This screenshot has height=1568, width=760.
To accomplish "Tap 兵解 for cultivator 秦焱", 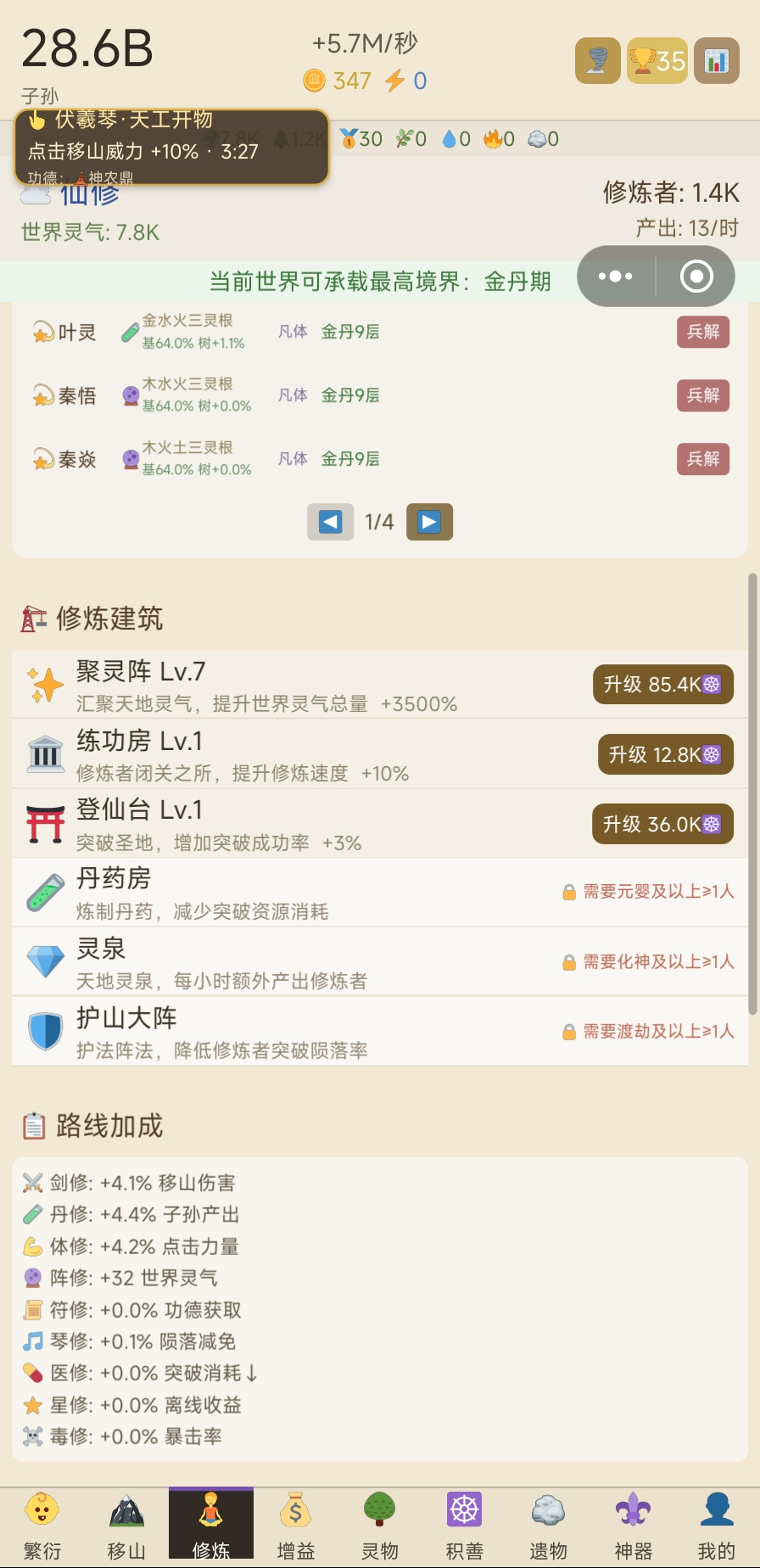I will tap(703, 459).
